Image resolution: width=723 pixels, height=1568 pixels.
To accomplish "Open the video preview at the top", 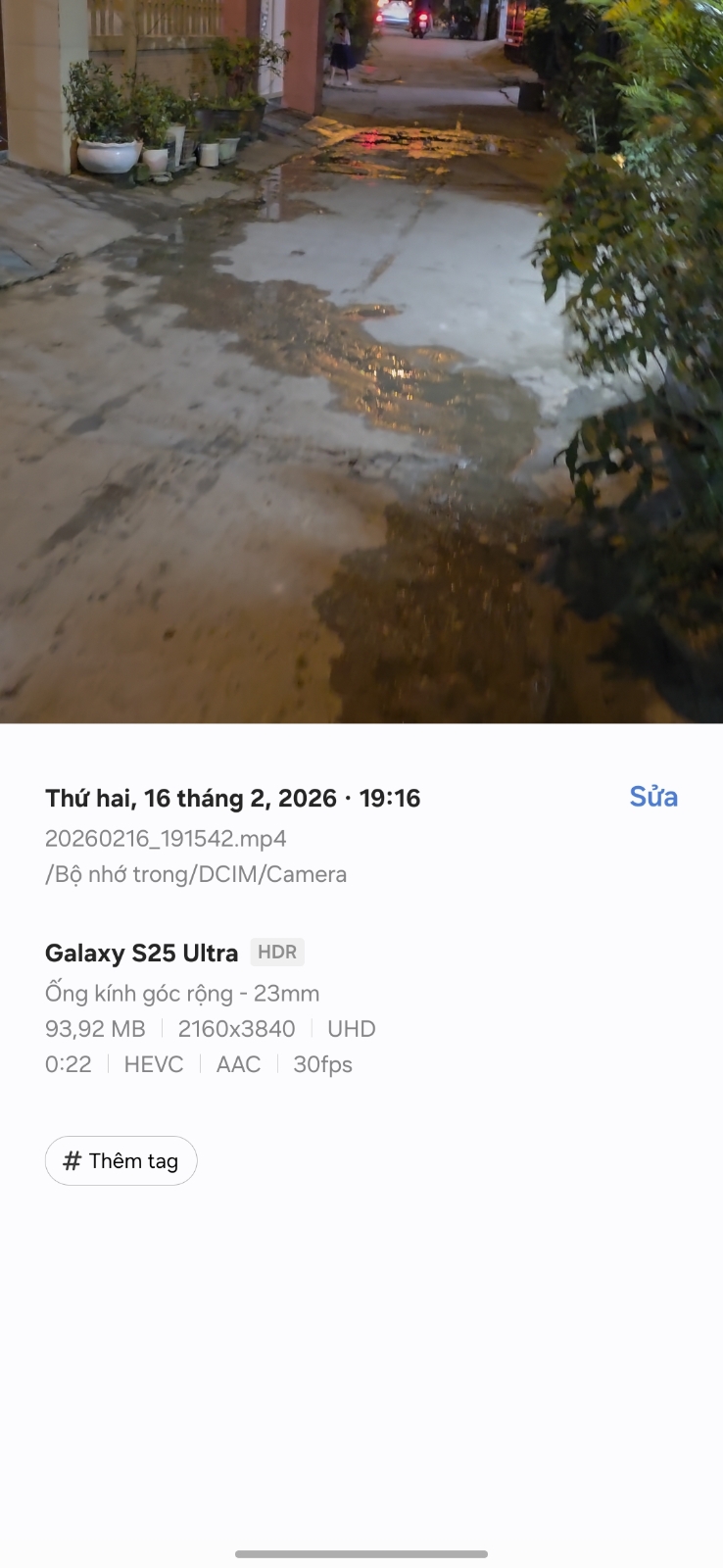I will click(361, 362).
